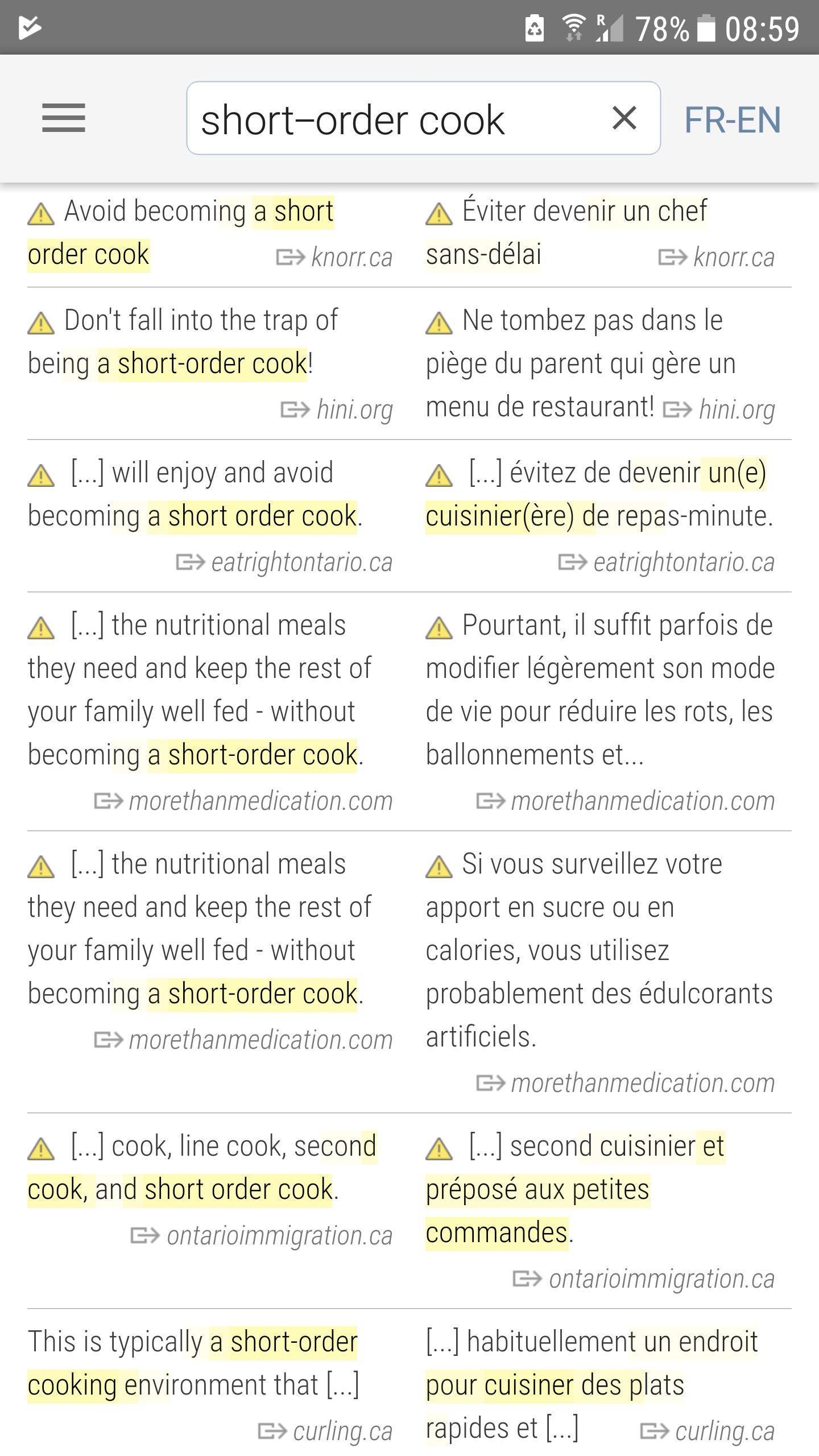Open eatrightontario.ca source under English sentence
This screenshot has width=819, height=1456.
[x=284, y=562]
